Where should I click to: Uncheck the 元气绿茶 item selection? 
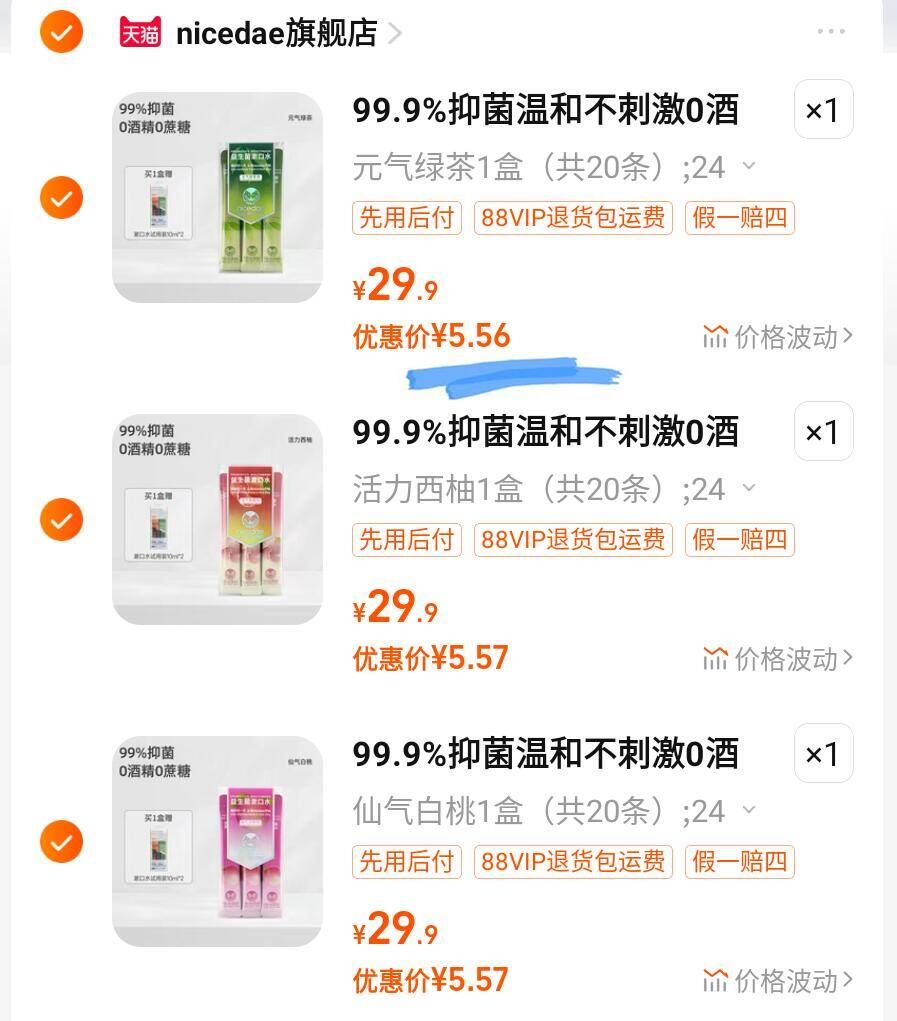point(60,197)
